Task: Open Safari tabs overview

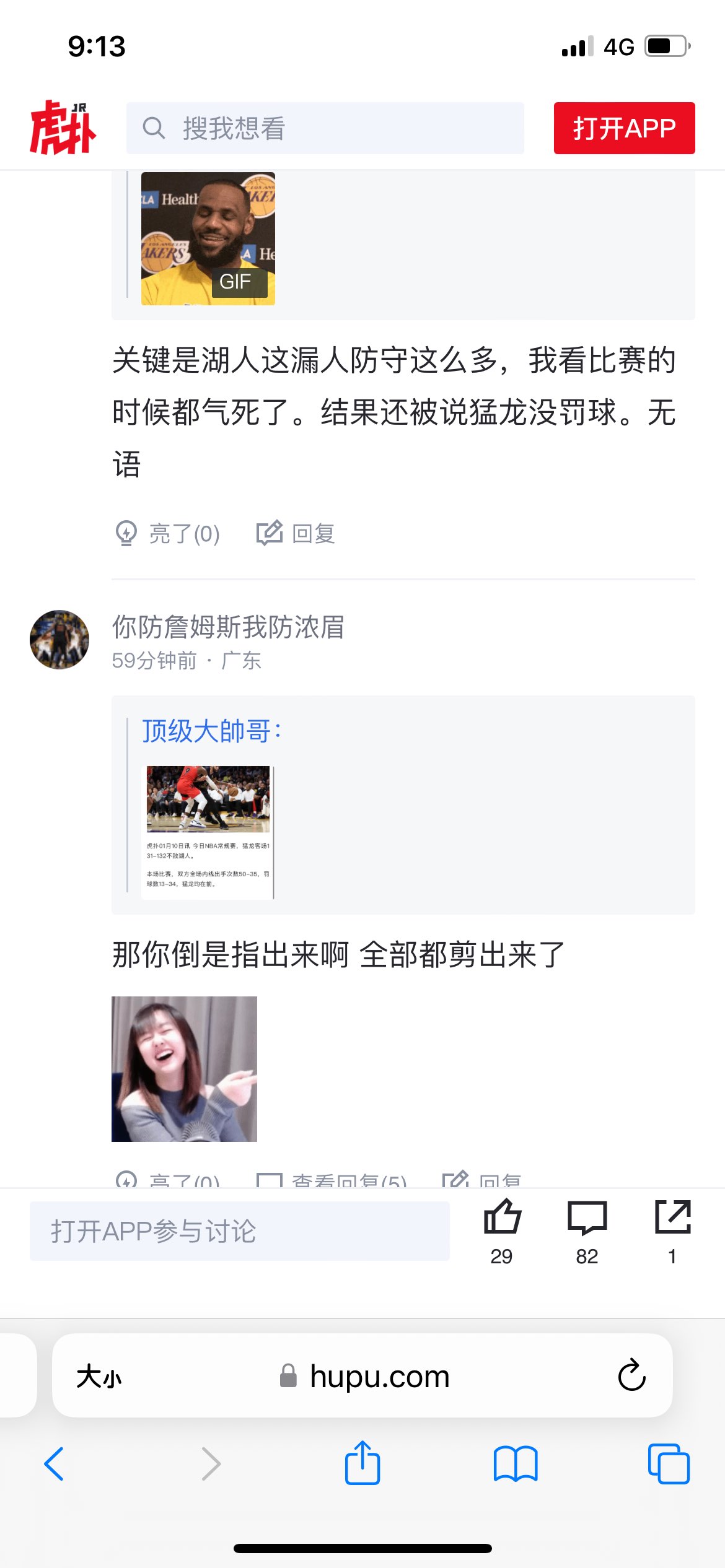Action: point(668,1464)
